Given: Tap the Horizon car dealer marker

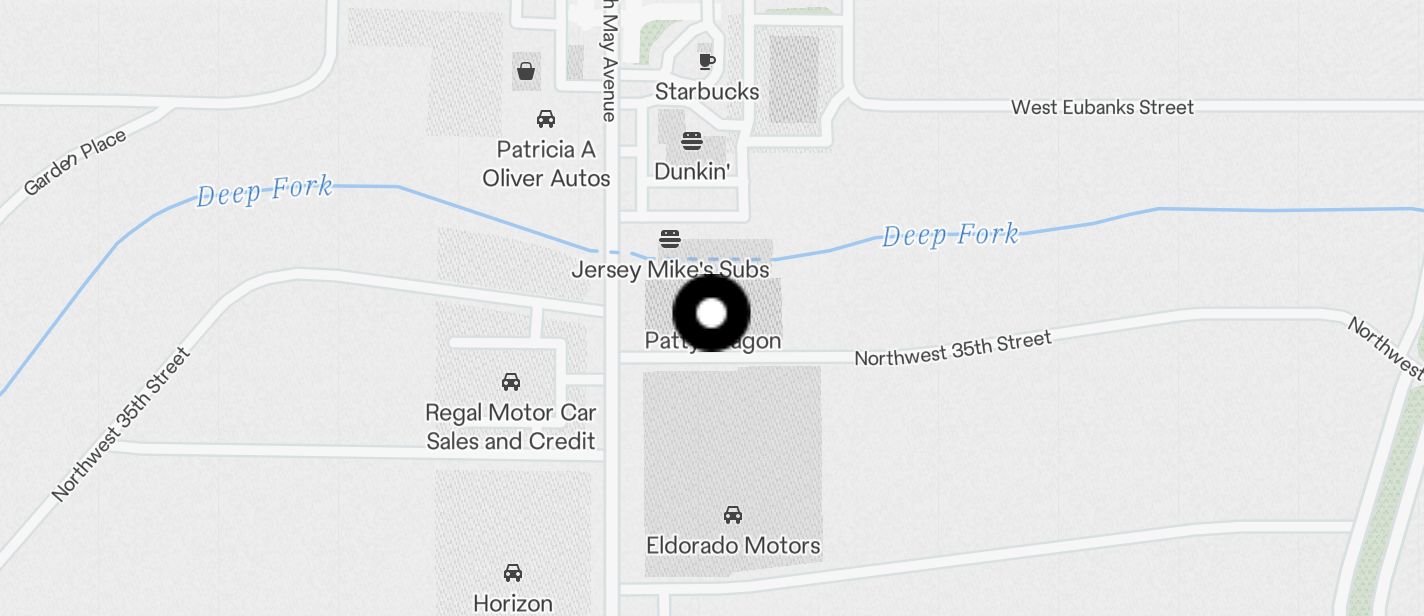Looking at the screenshot, I should [x=513, y=574].
